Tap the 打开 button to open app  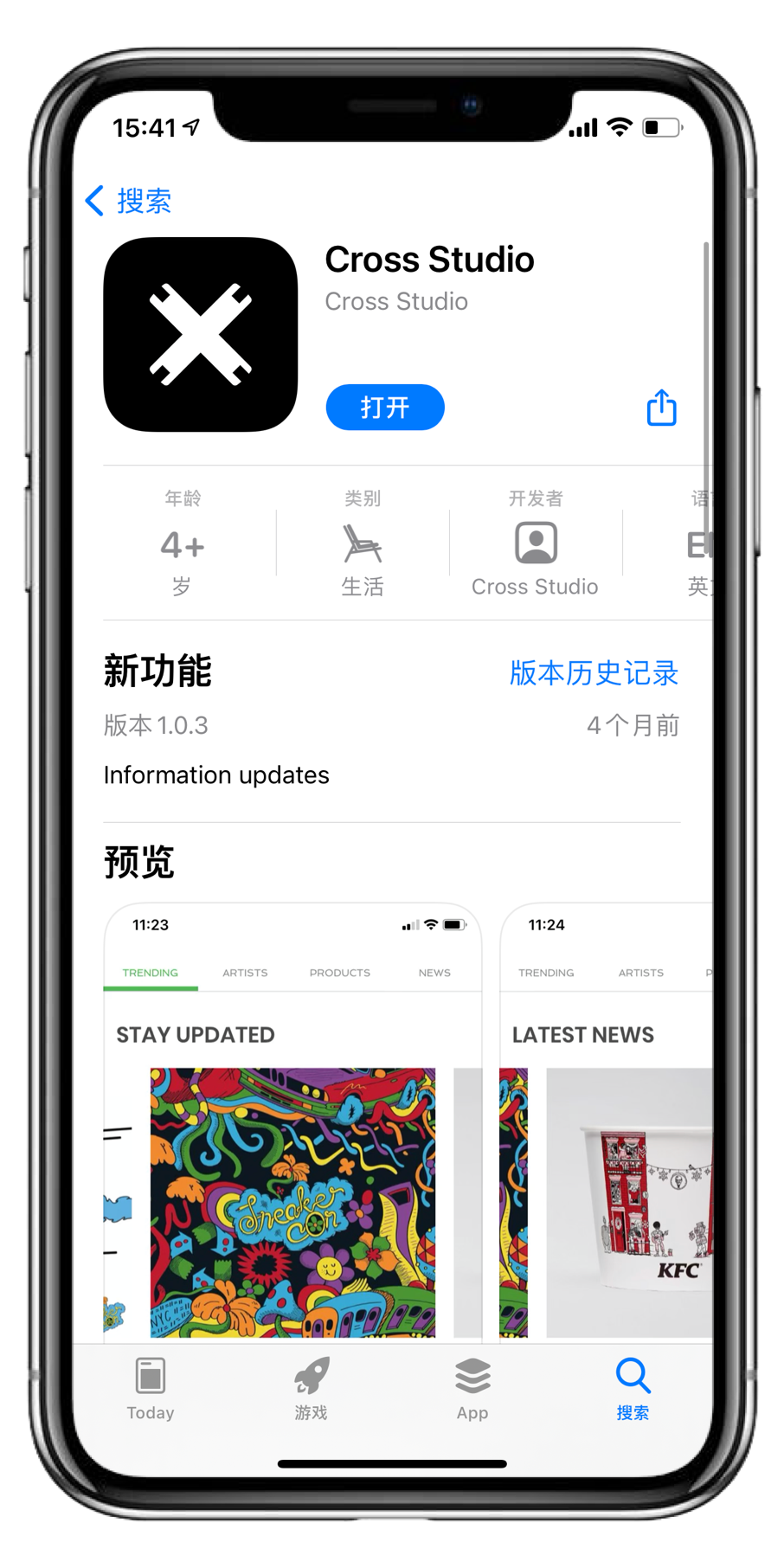(385, 408)
